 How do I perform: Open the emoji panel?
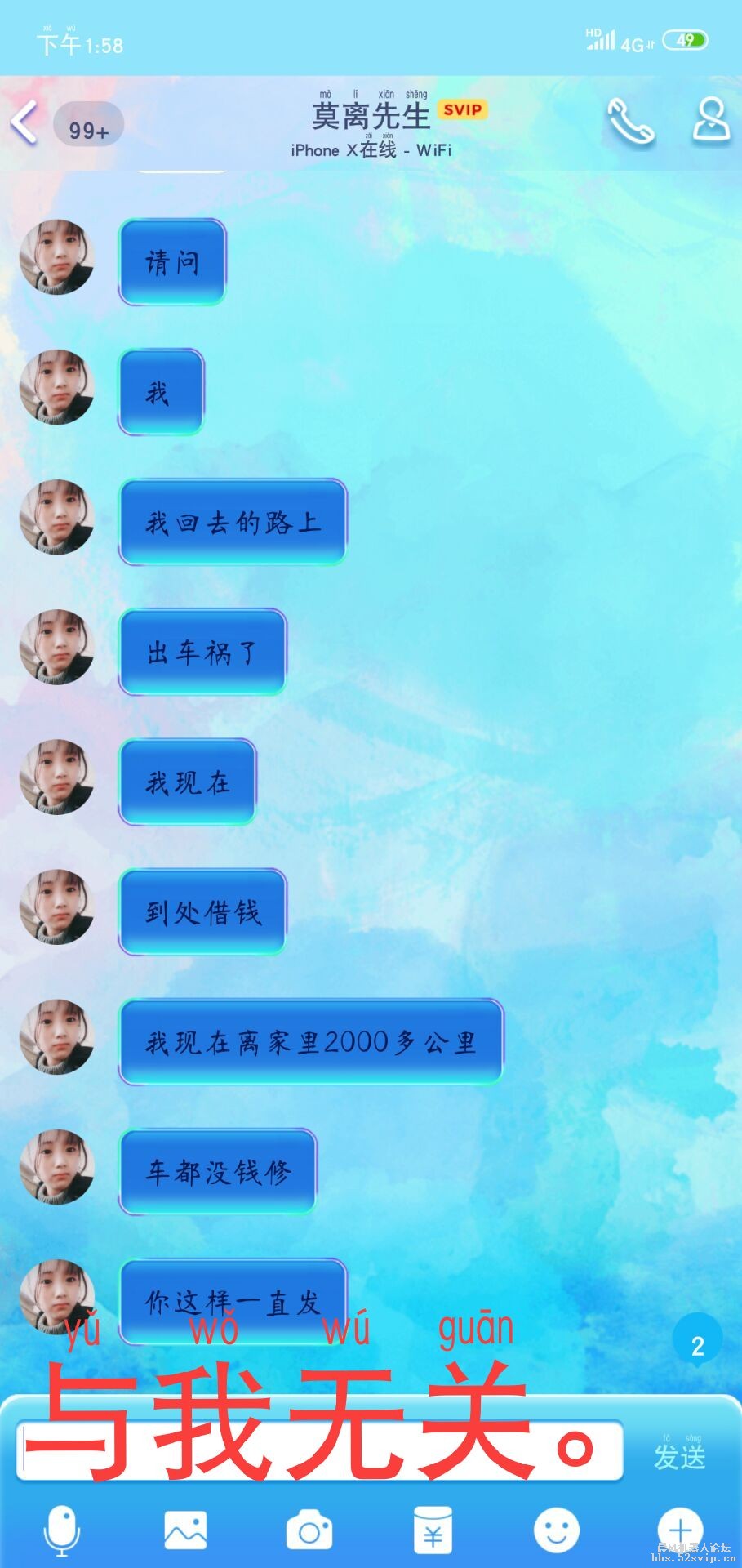coord(557,1530)
